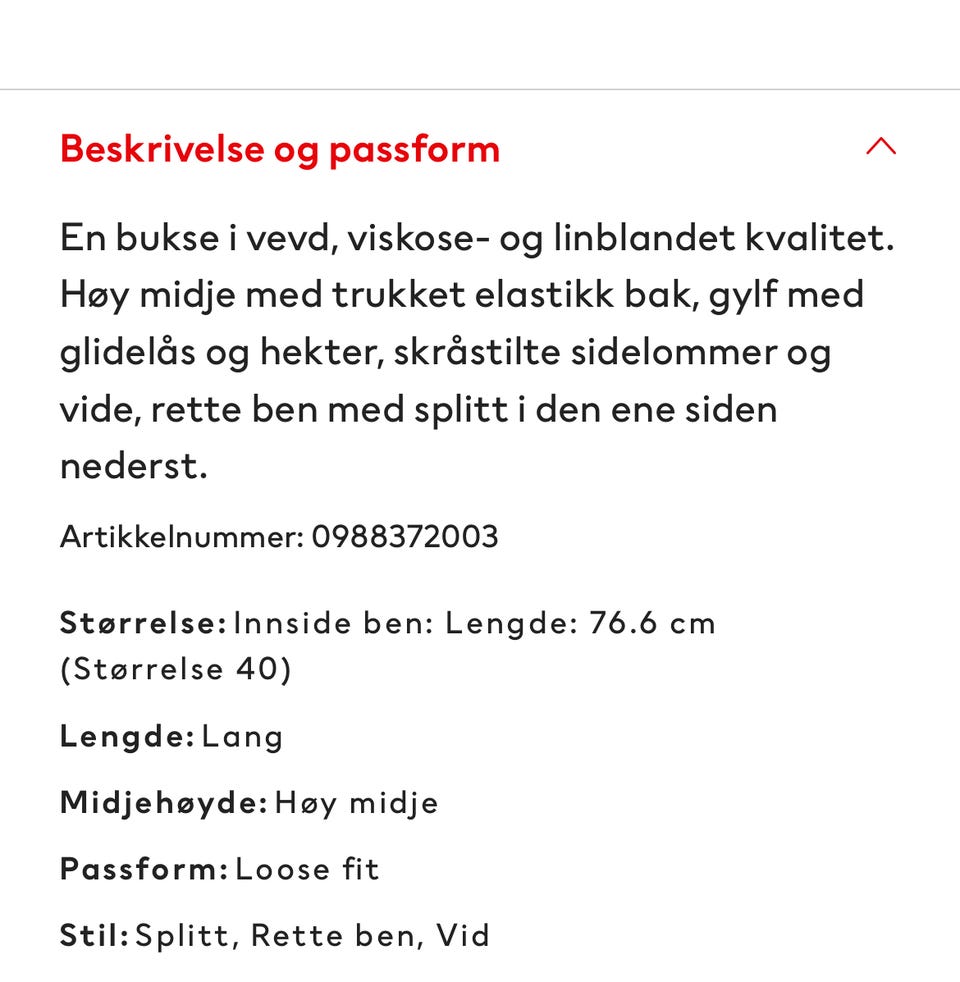Viewport: 960px width, 982px height.
Task: Click the text Innside ben: Lengde: 76.6 cm
Action: pyautogui.click(x=473, y=622)
